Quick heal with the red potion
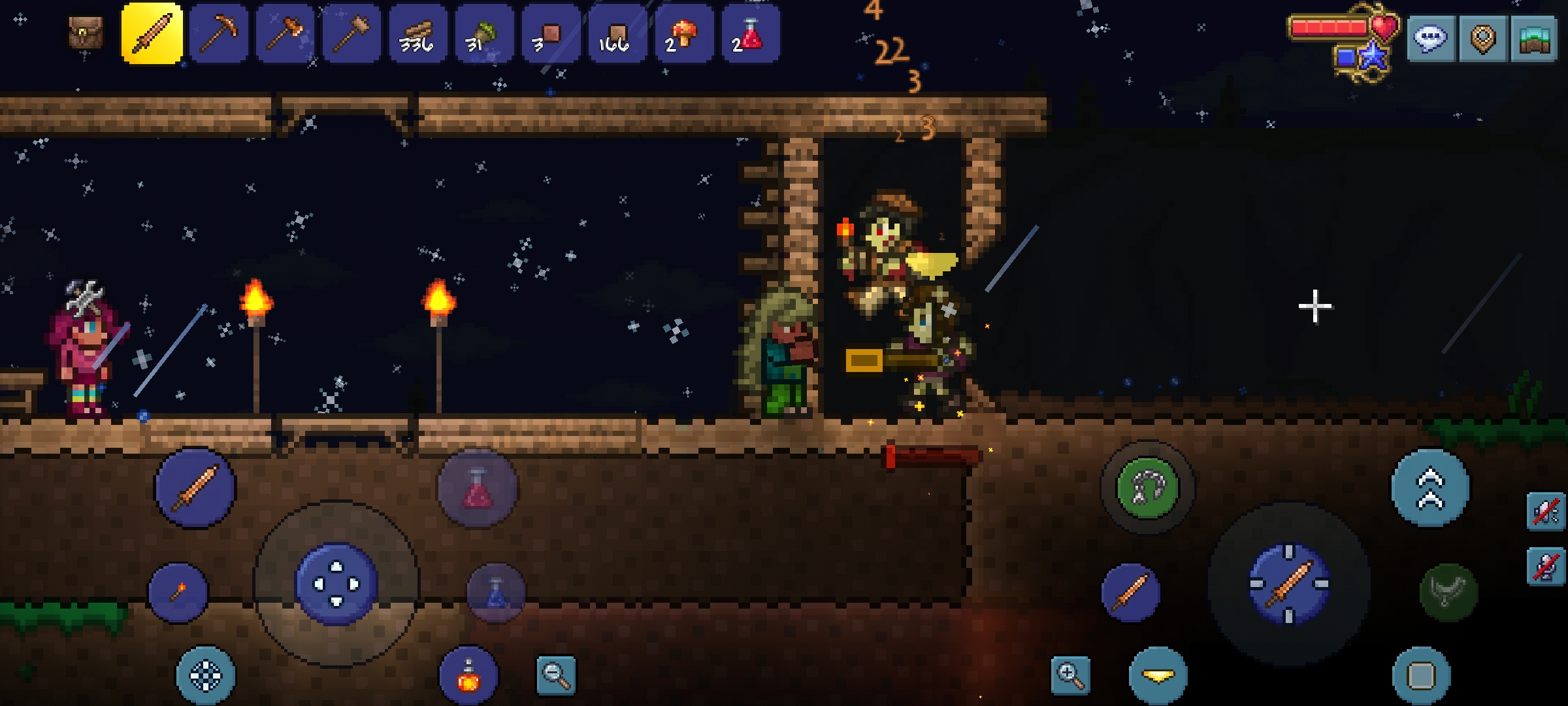 [x=478, y=489]
